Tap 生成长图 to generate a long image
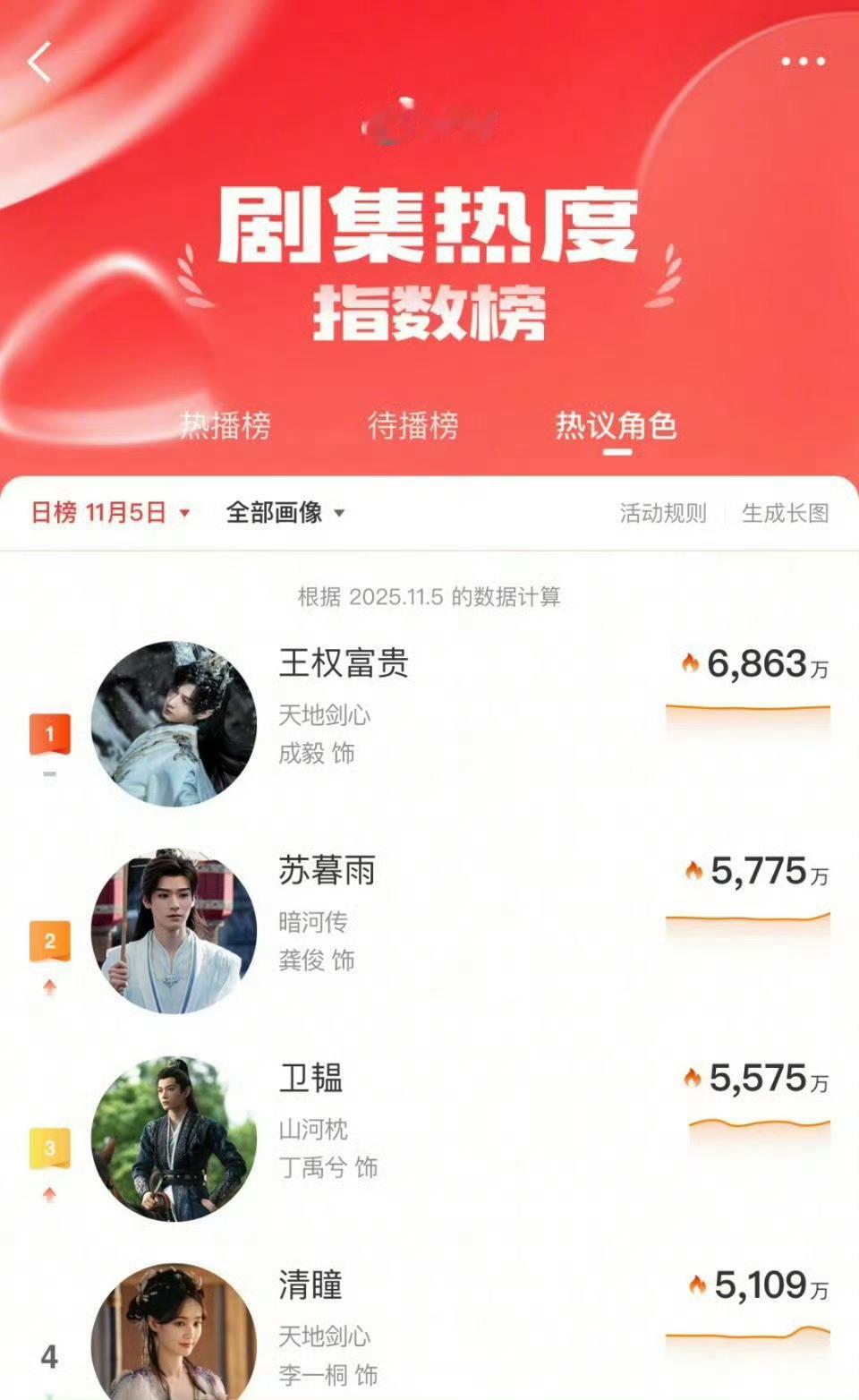The width and height of the screenshot is (859, 1400). 787,512
